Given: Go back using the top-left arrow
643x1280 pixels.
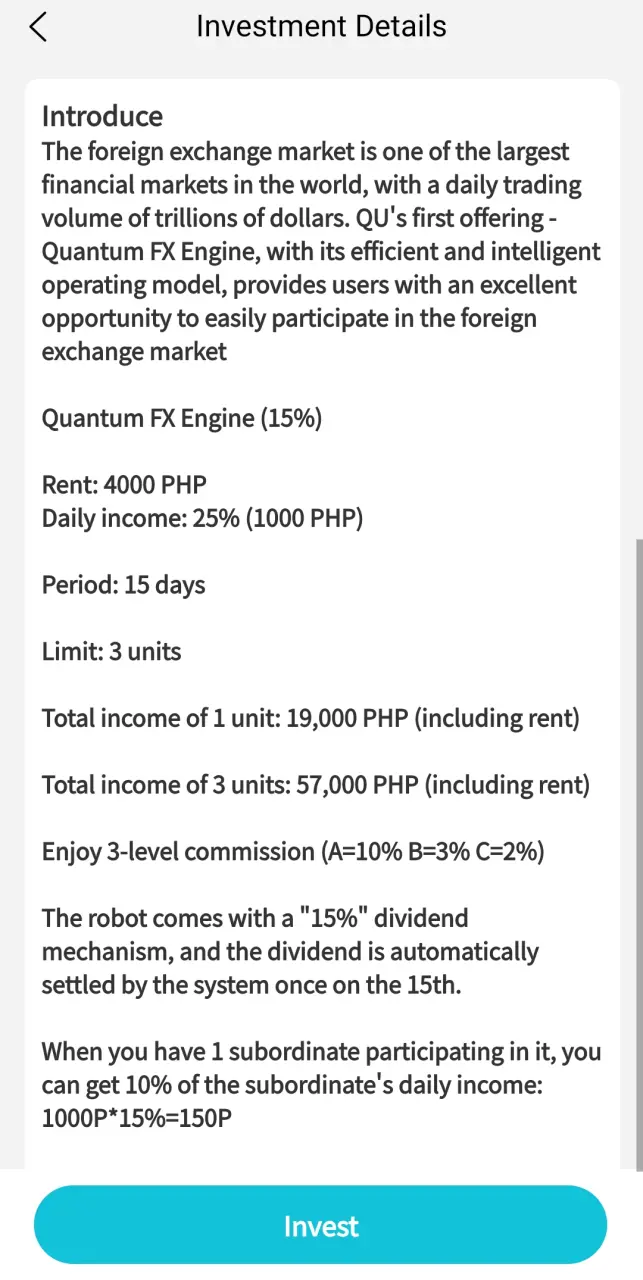Looking at the screenshot, I should click(x=38, y=27).
